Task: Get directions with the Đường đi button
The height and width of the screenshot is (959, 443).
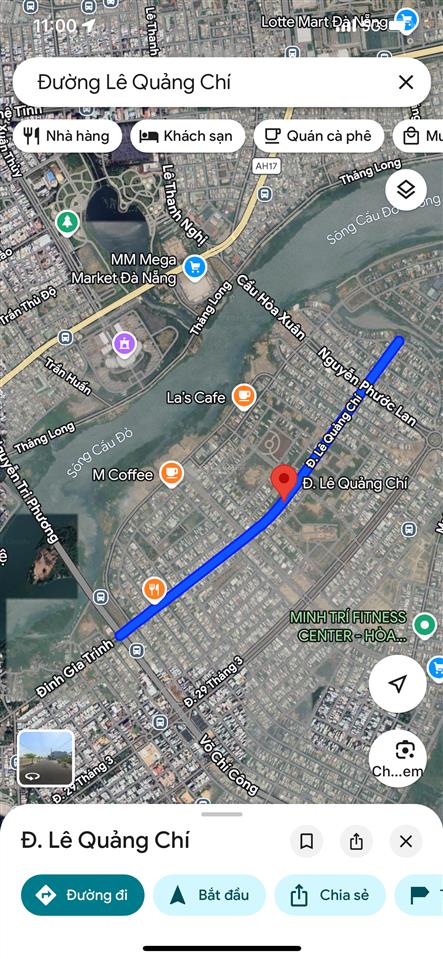Action: (83, 895)
